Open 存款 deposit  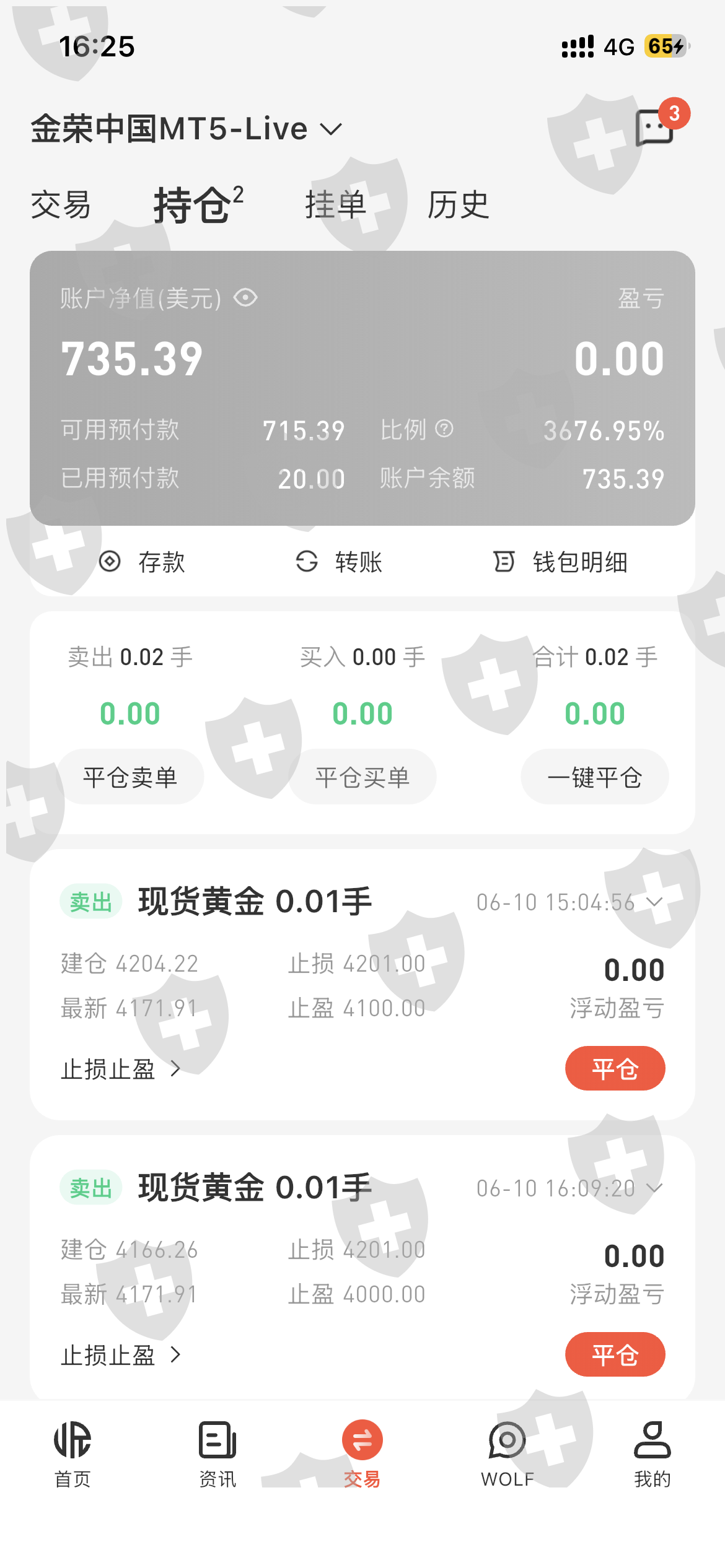coord(143,562)
